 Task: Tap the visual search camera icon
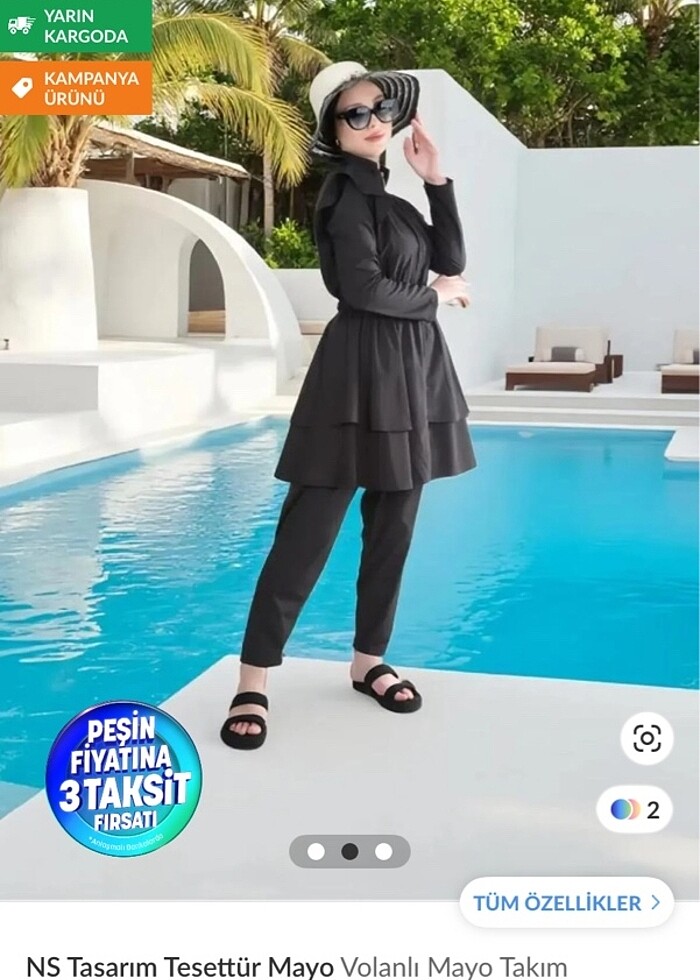[646, 739]
